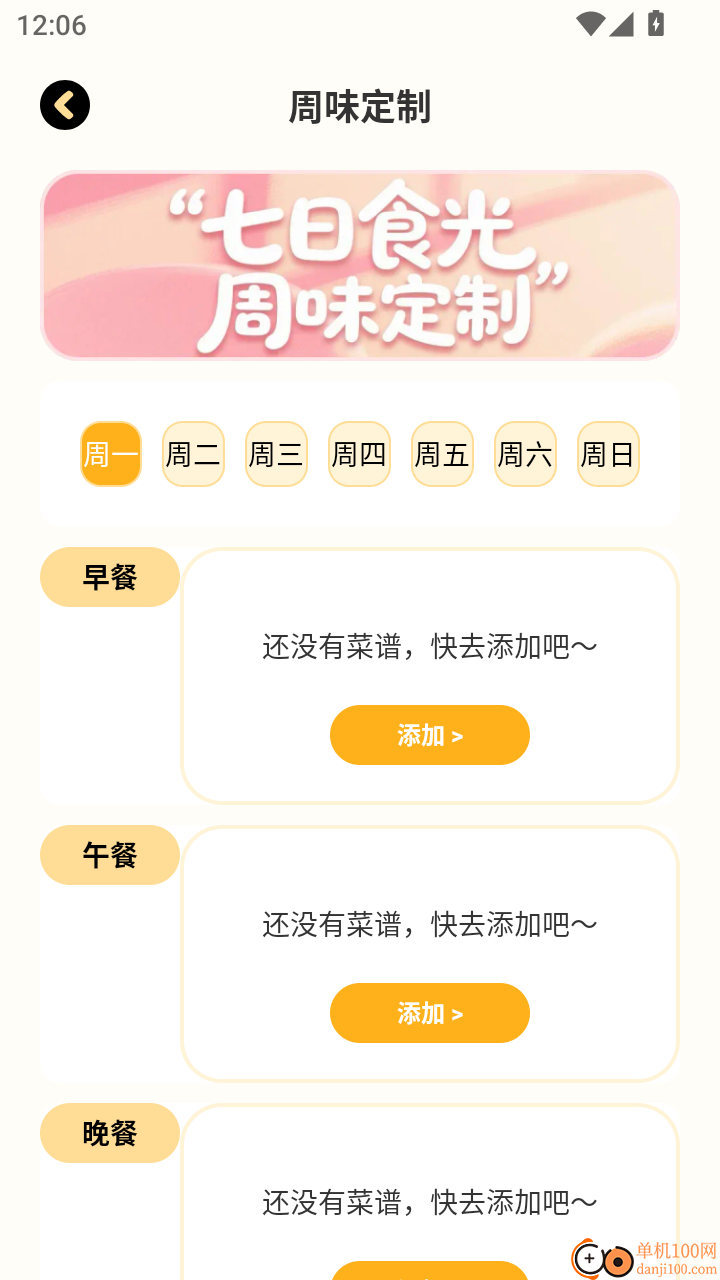Click the back arrow icon
This screenshot has height=1280, width=720.
[x=64, y=104]
